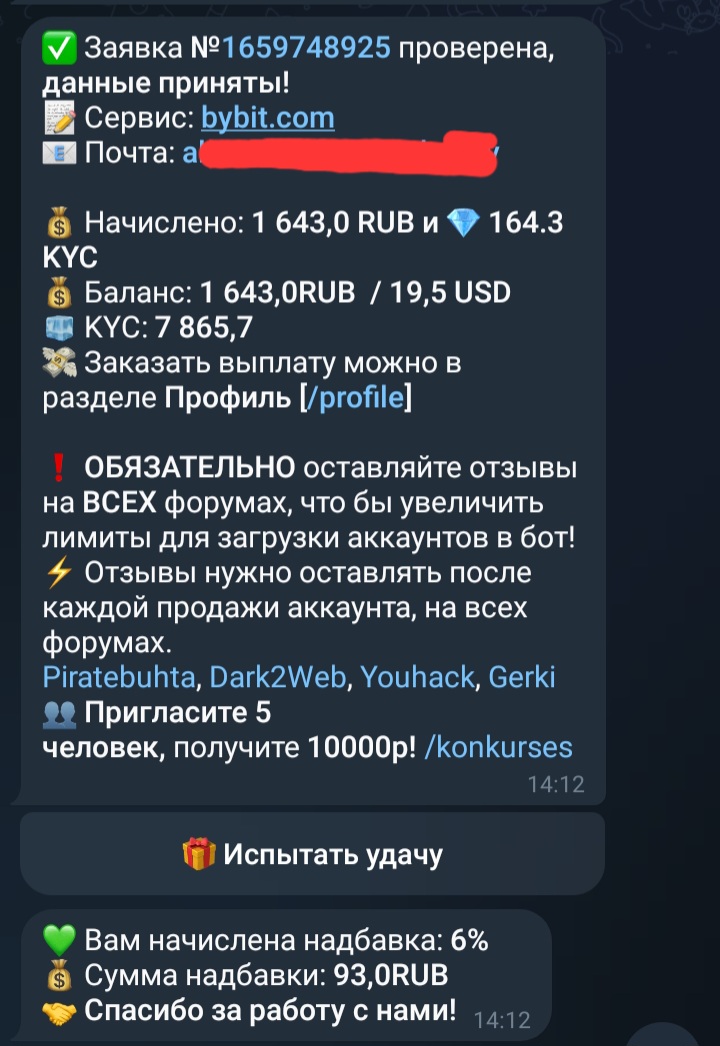Screen dimensions: 720x1046
Task: Tap the "Испытать удачу" button
Action: pyautogui.click(x=312, y=853)
